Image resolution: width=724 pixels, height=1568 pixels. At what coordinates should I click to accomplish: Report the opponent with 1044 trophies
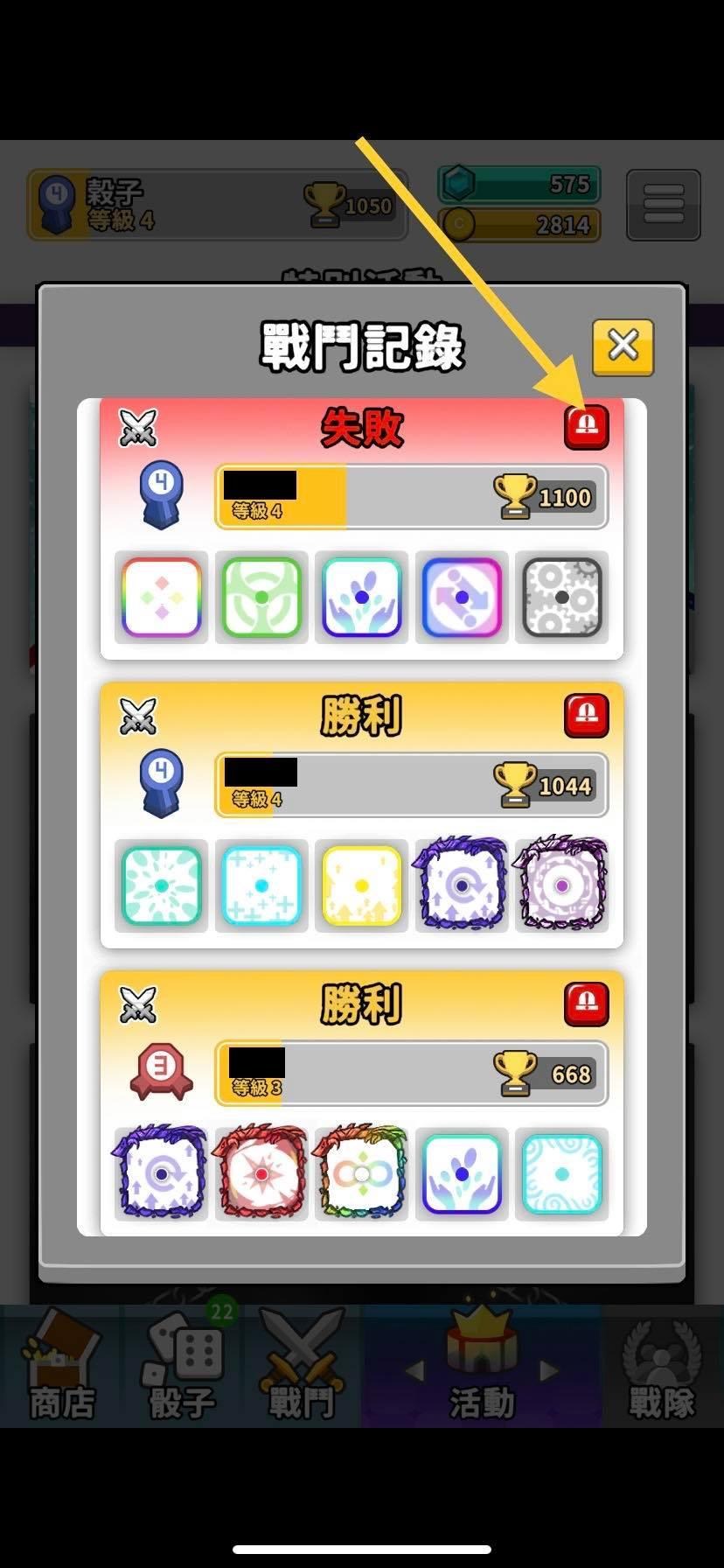pos(586,716)
